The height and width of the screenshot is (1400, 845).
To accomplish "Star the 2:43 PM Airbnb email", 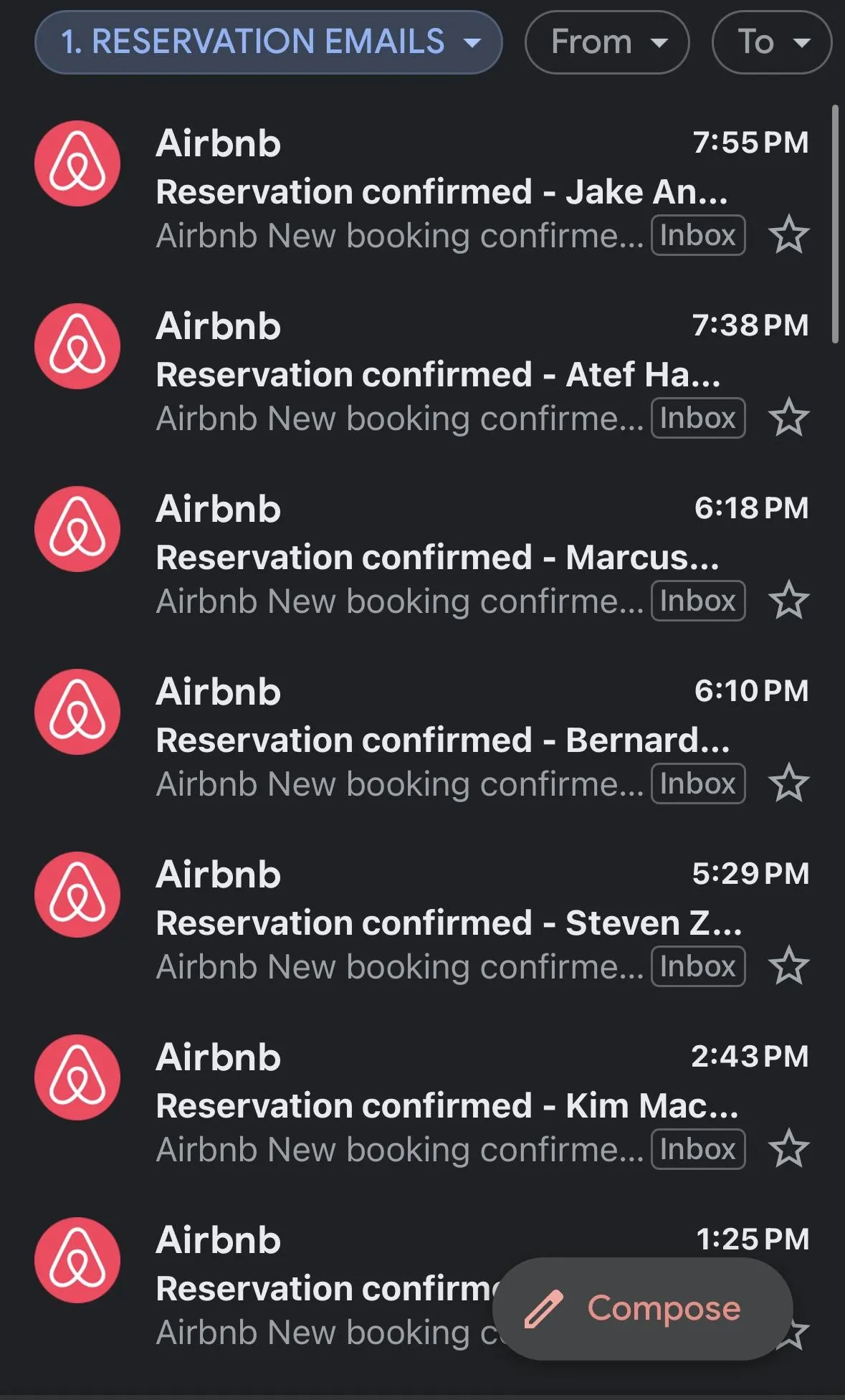I will point(789,1148).
